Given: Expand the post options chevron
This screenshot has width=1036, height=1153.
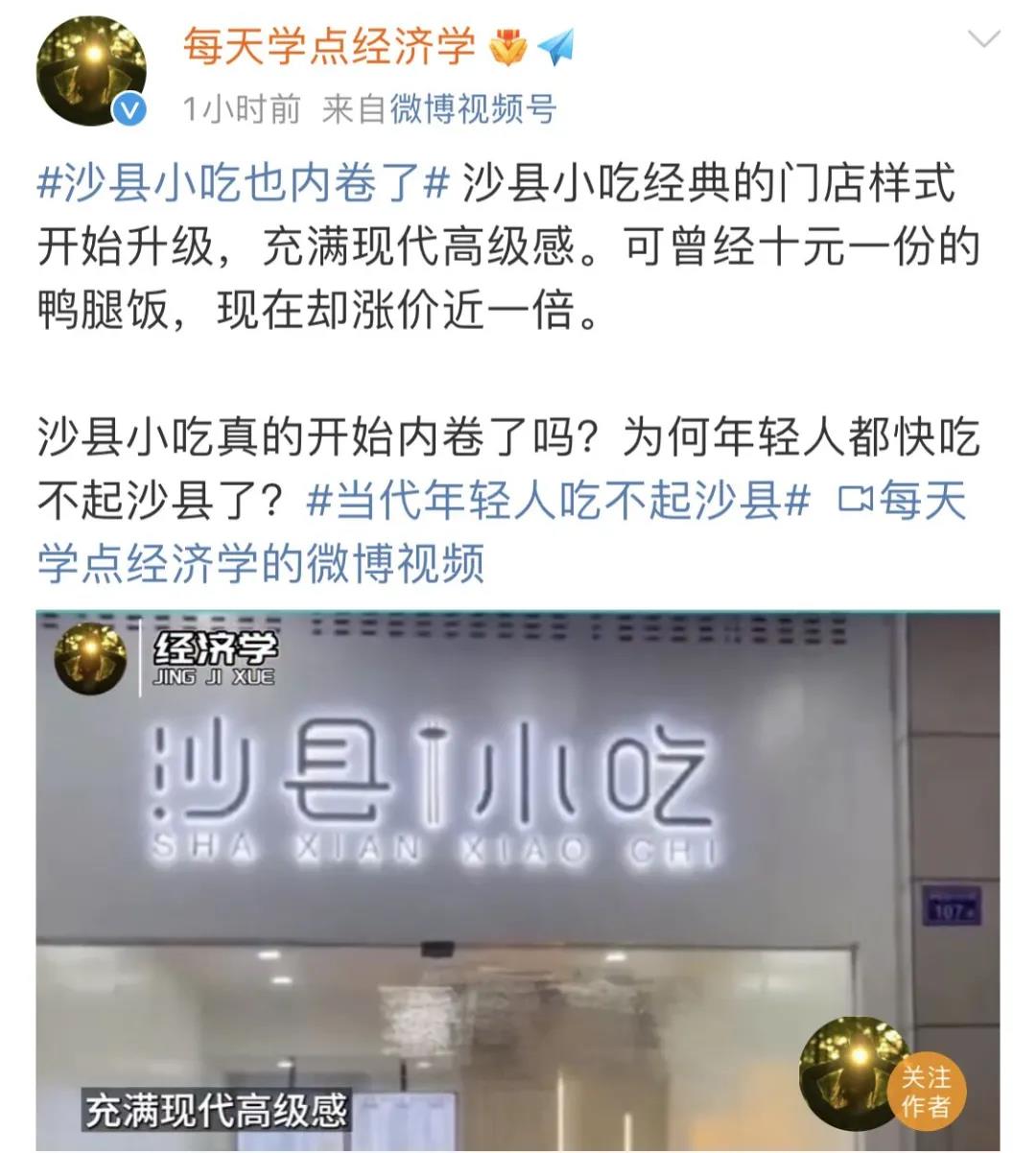Looking at the screenshot, I should click(984, 40).
